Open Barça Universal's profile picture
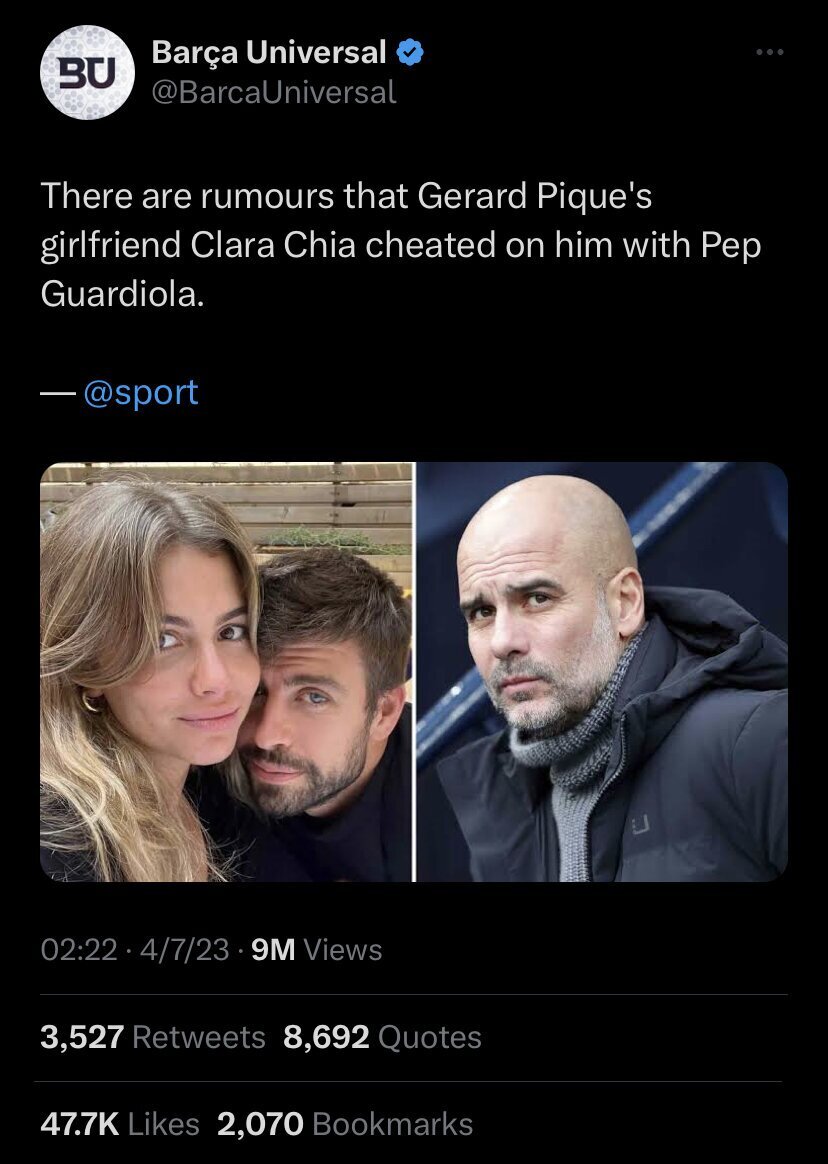Image resolution: width=828 pixels, height=1164 pixels. tap(87, 72)
